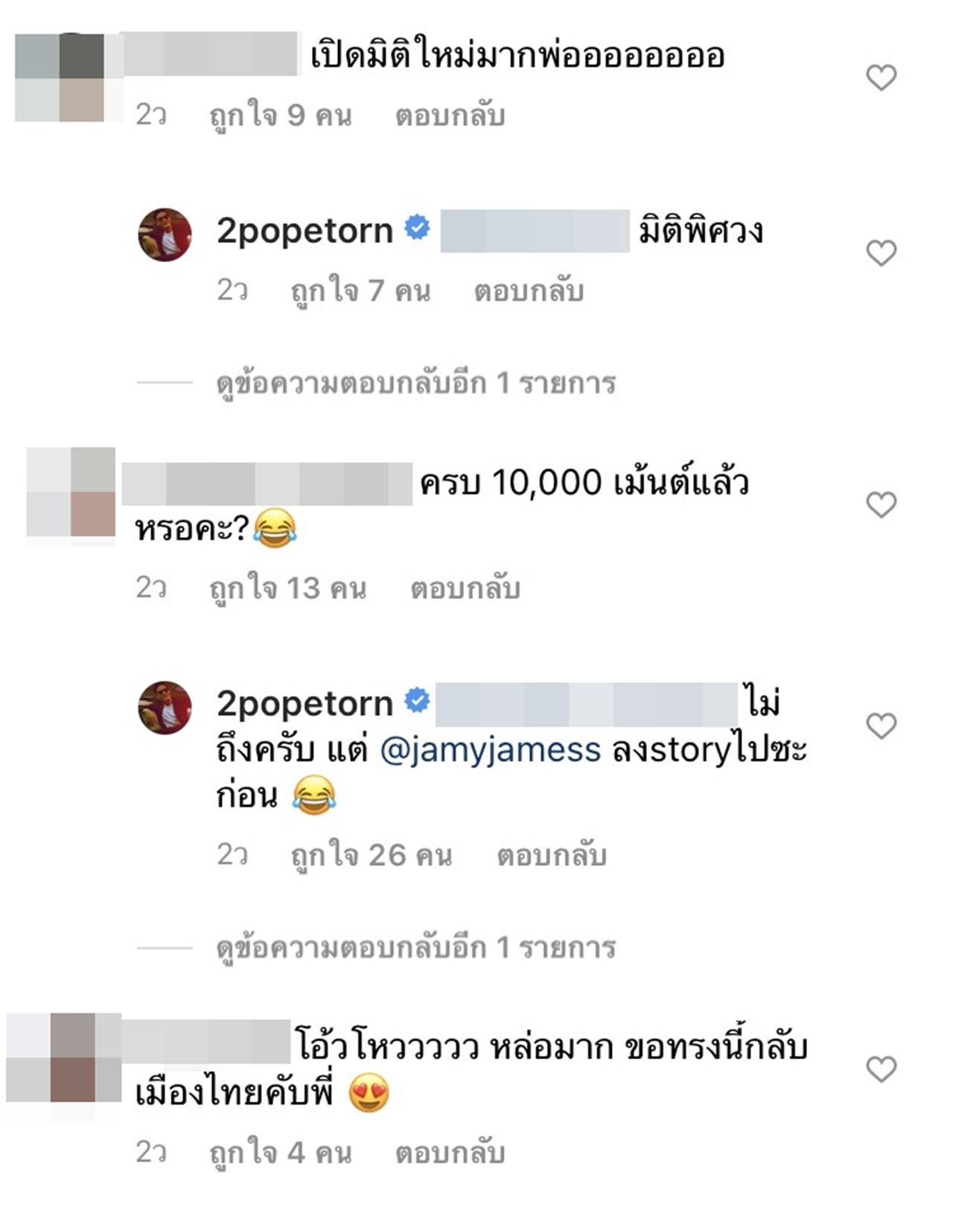
Task: Reply to the "โอ้วโหวววว หล่อมาก" comment
Action: tap(450, 1153)
